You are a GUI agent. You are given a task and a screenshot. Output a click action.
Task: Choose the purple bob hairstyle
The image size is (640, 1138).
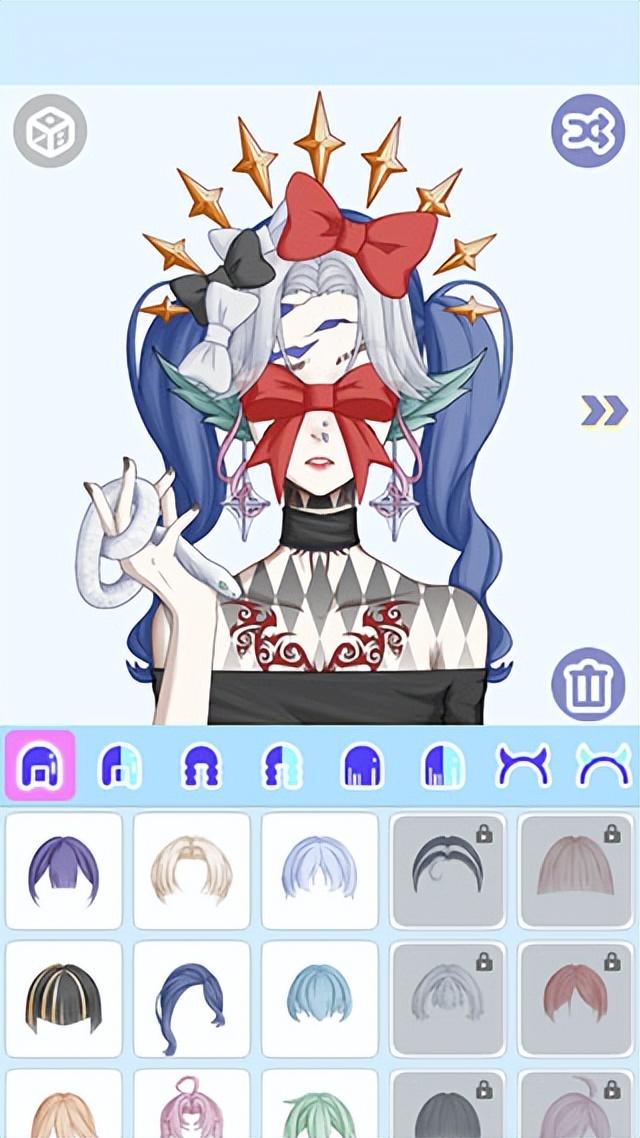(64, 870)
